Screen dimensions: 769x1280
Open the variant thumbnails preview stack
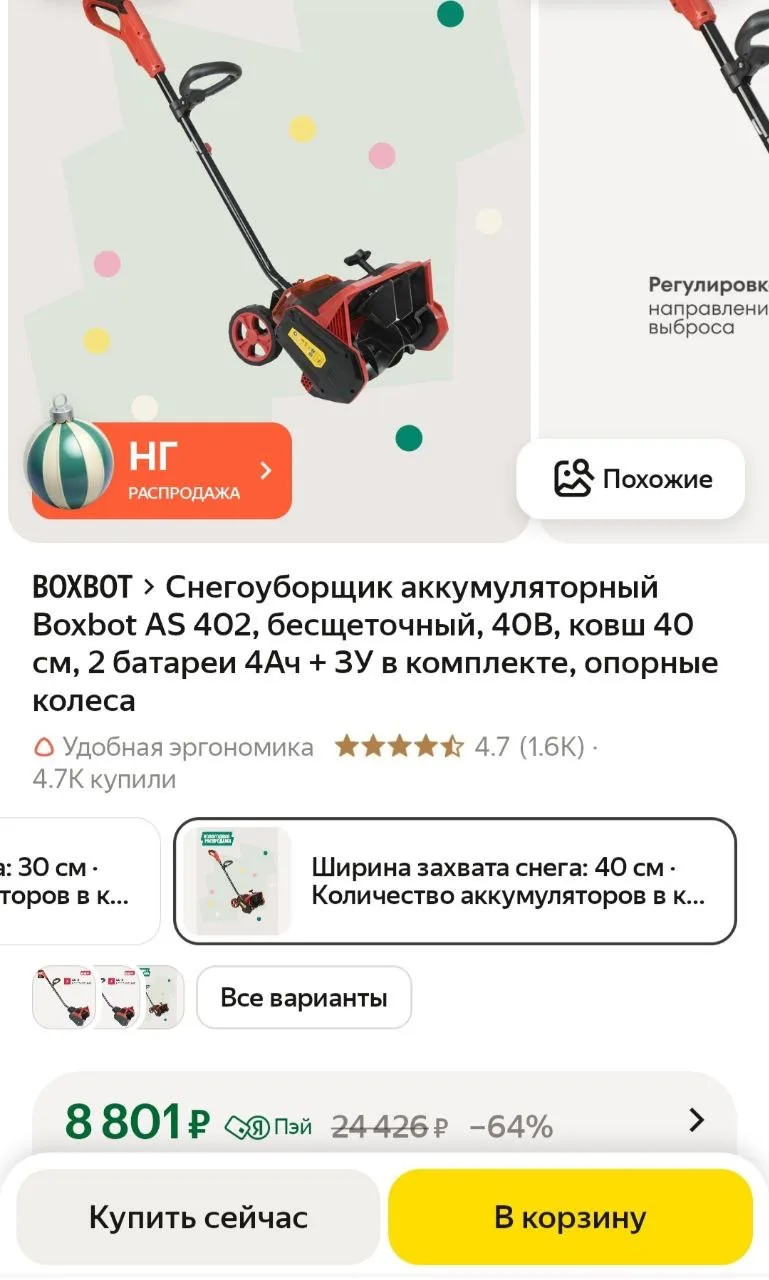coord(108,997)
